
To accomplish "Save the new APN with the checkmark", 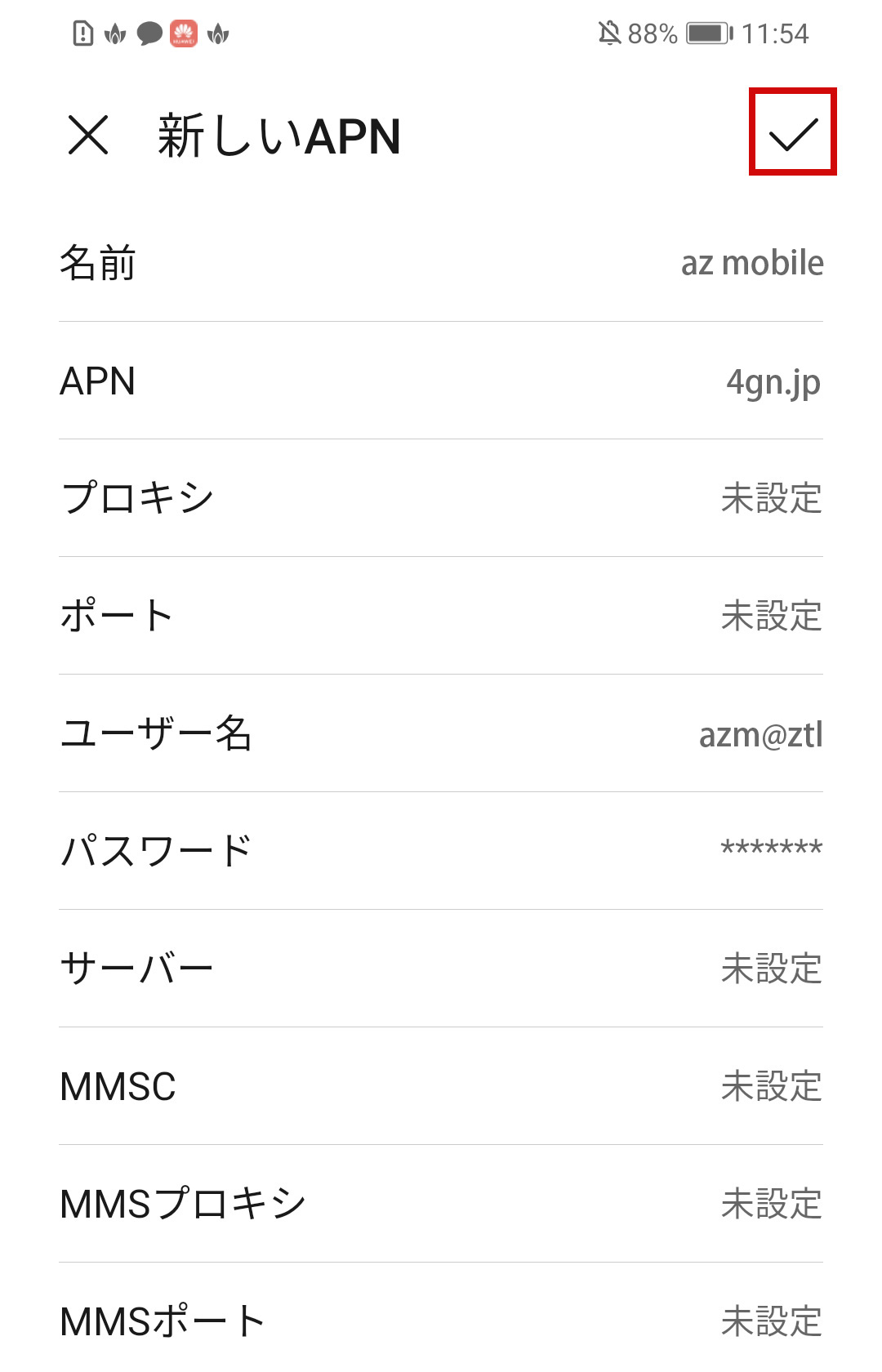I will click(793, 132).
